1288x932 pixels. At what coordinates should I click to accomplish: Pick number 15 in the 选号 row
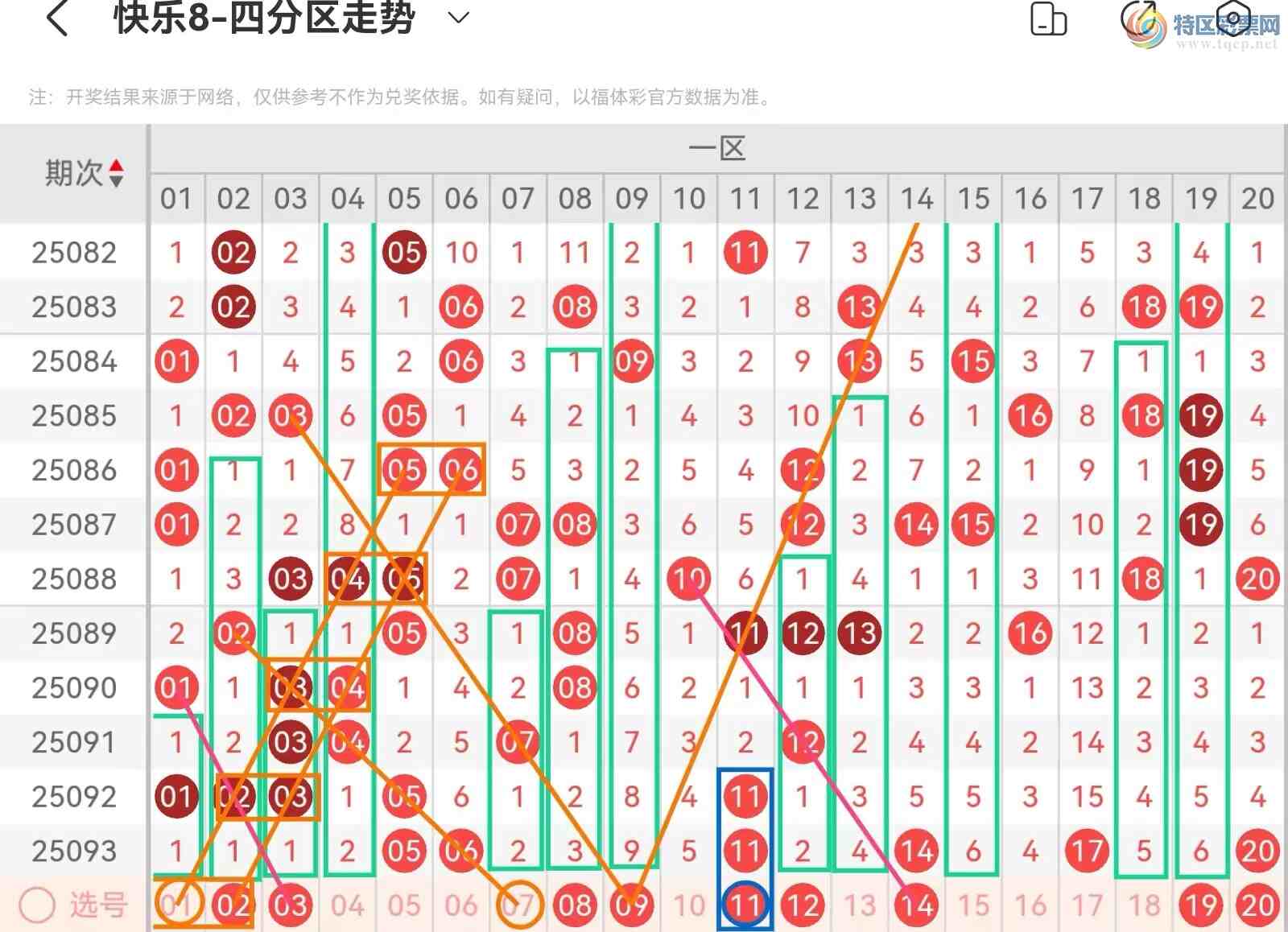[973, 905]
